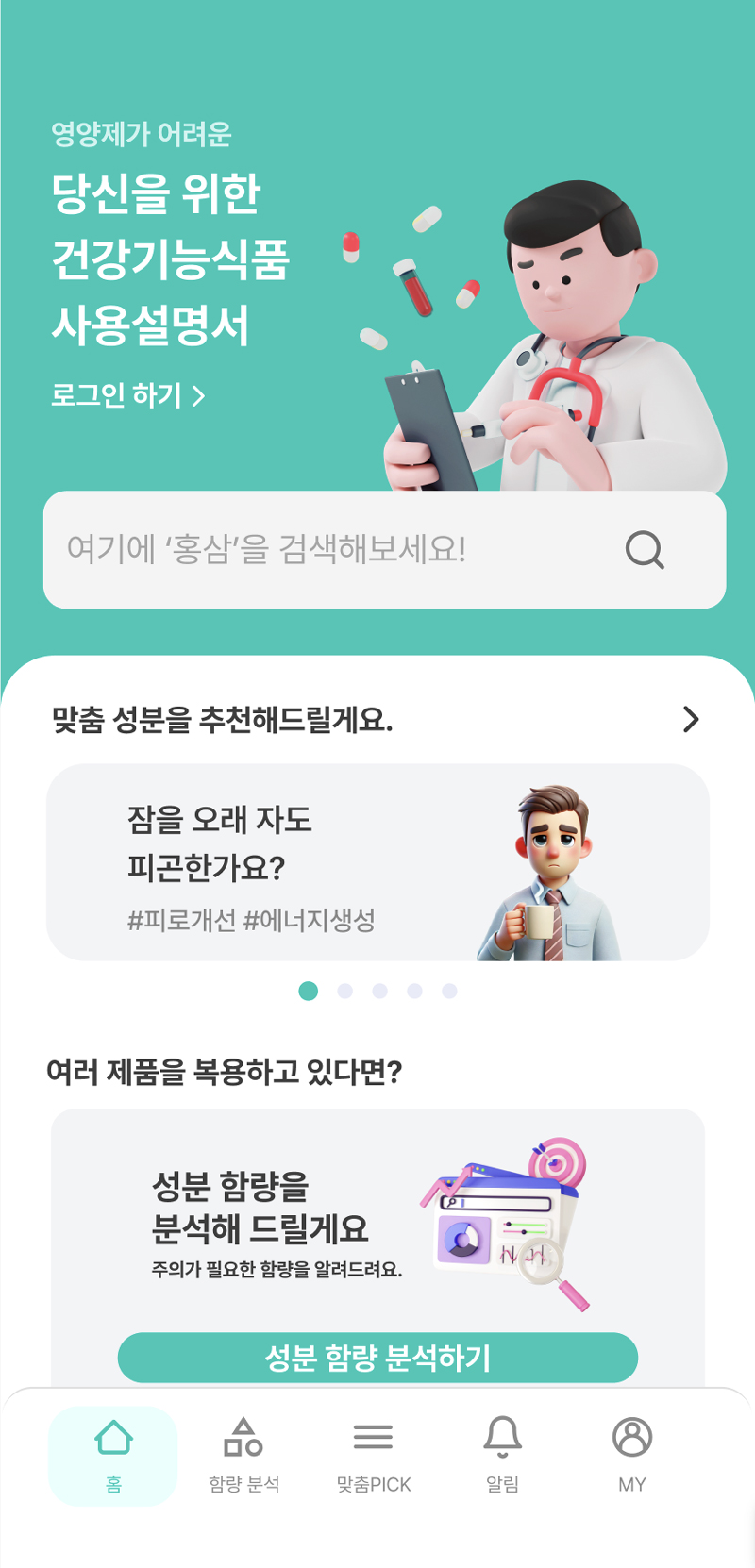Switch to the MY profile tab
Screen dimensions: 755x1568
tap(632, 1455)
